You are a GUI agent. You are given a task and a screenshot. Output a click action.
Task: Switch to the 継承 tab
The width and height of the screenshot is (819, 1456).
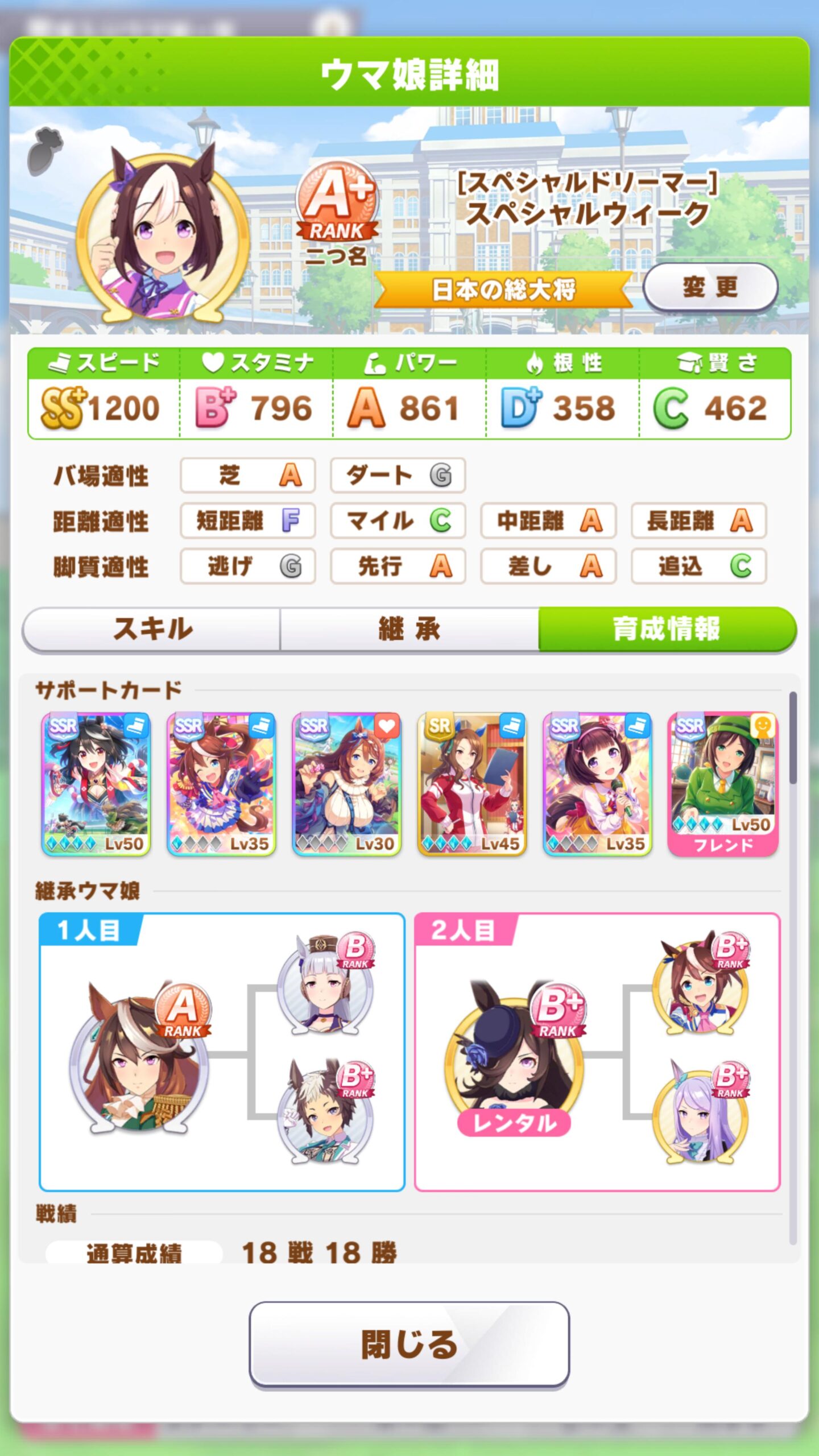[x=409, y=629]
